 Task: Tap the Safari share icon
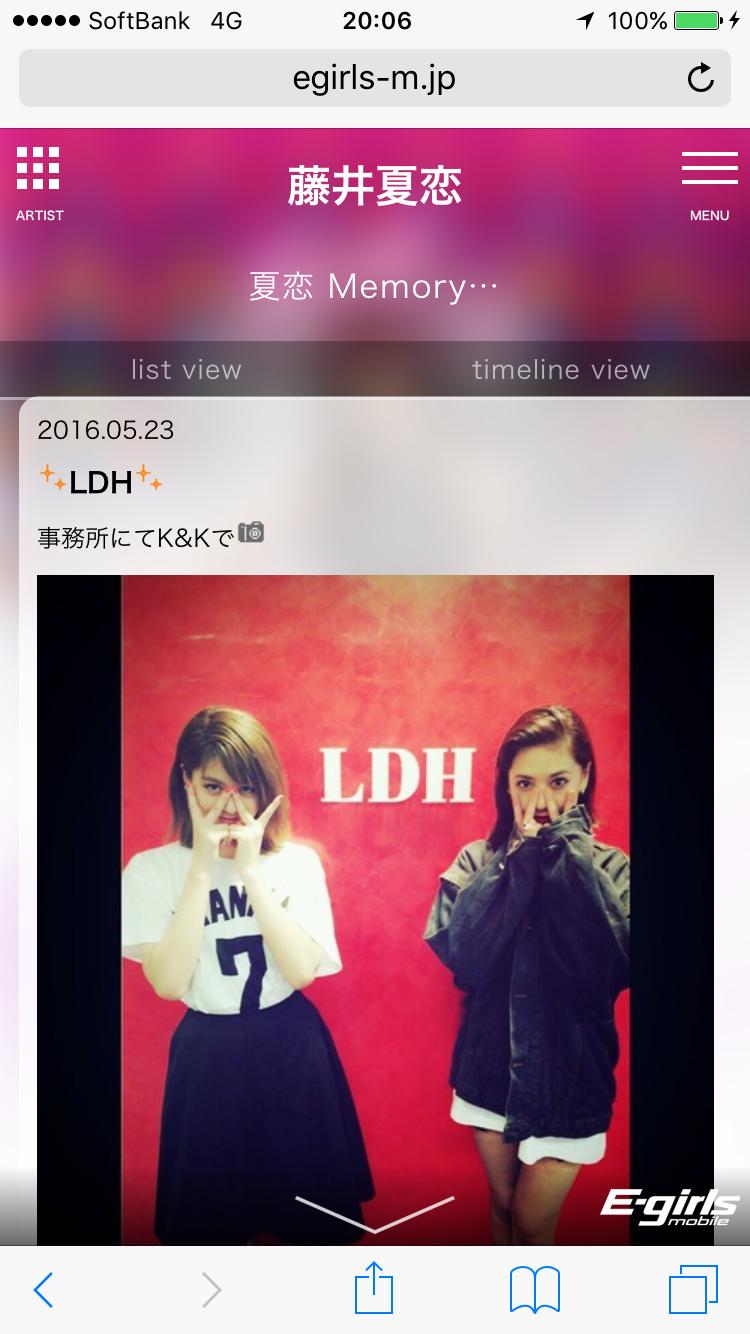(374, 1290)
